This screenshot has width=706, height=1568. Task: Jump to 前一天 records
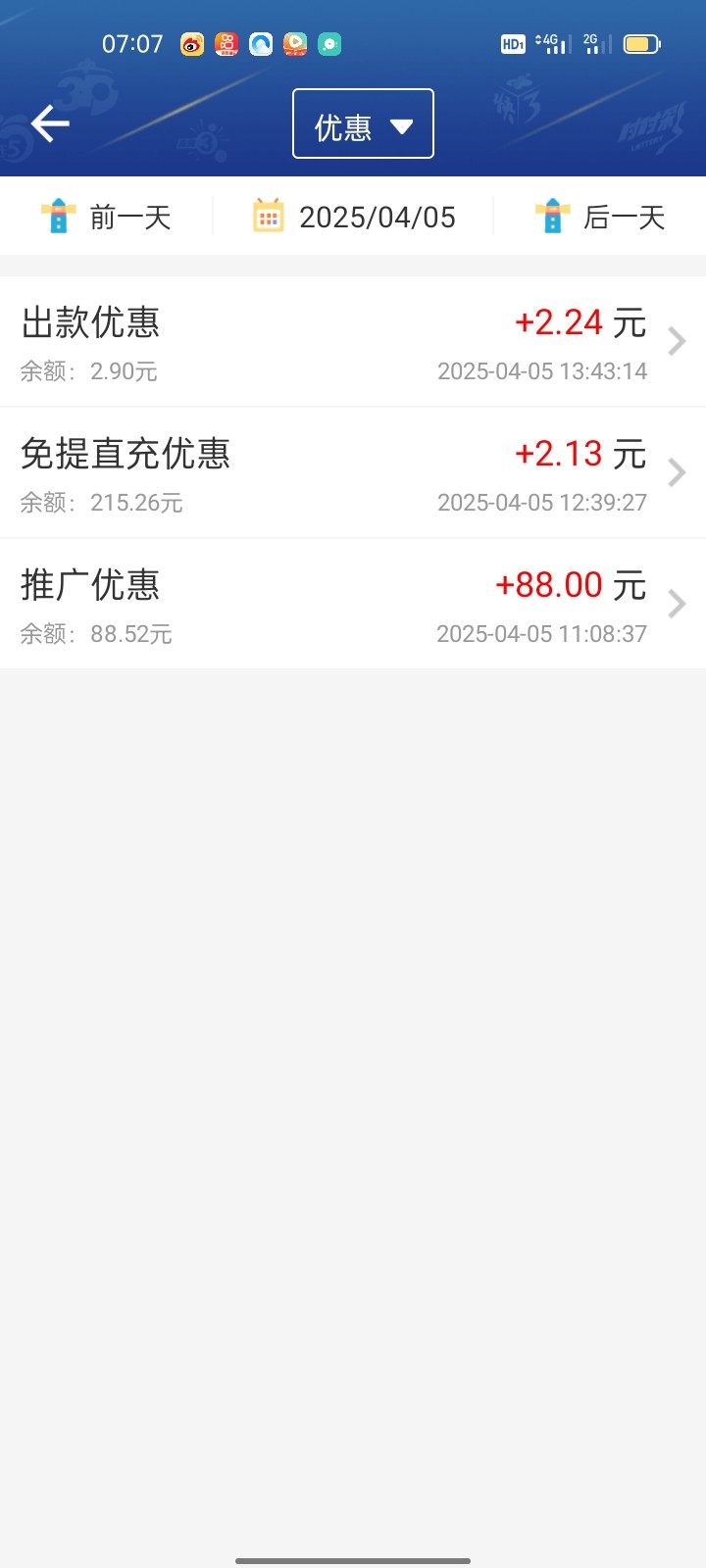click(107, 217)
